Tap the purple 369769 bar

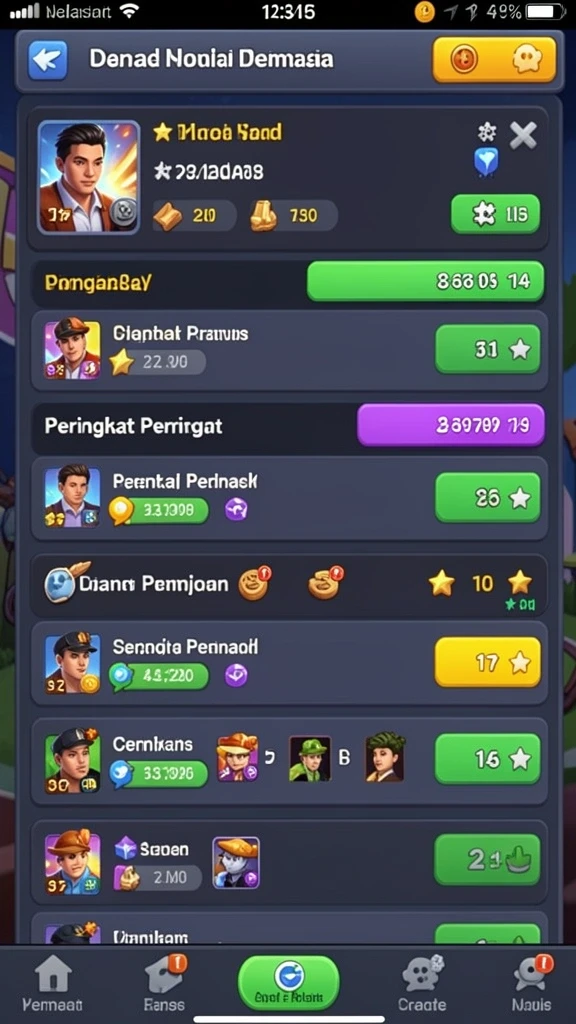pyautogui.click(x=451, y=424)
